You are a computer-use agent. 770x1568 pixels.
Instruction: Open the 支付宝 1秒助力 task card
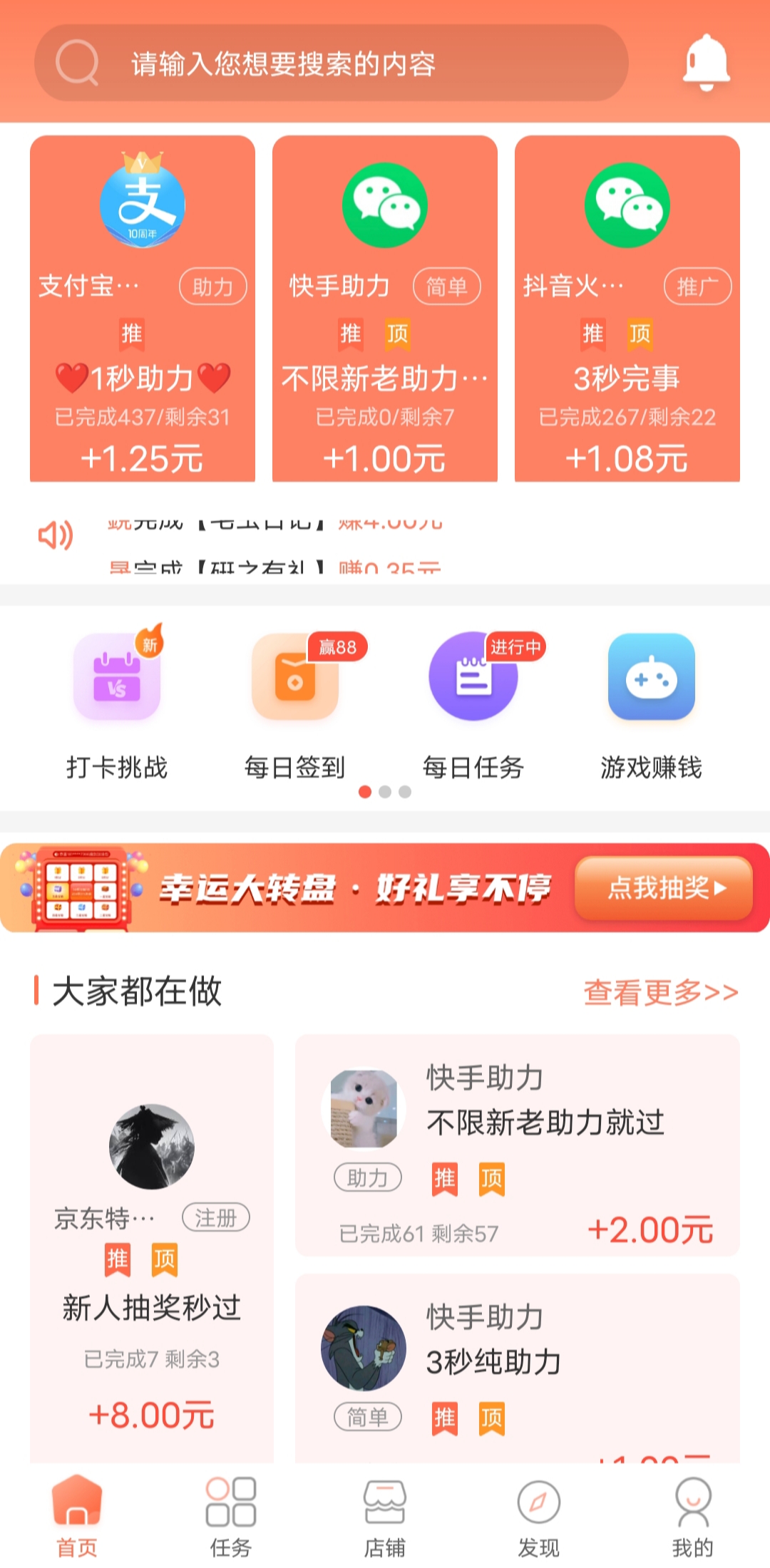(x=143, y=309)
